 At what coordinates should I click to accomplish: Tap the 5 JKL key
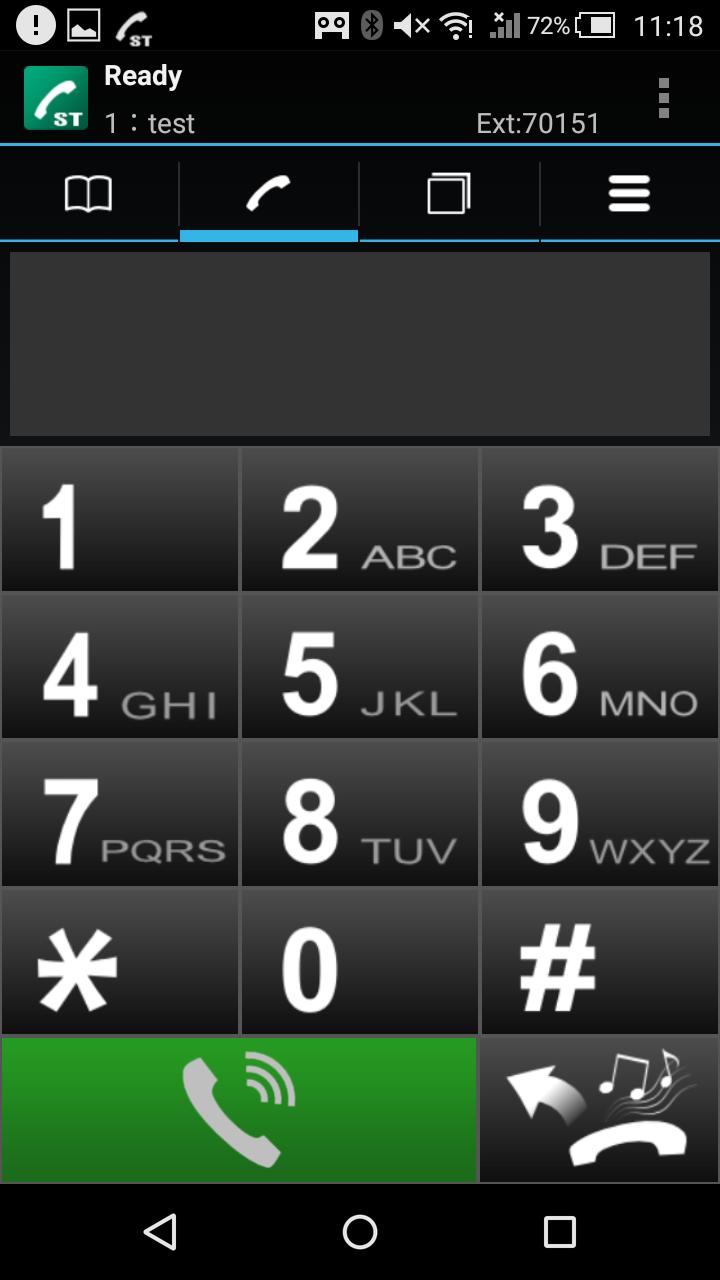point(360,666)
